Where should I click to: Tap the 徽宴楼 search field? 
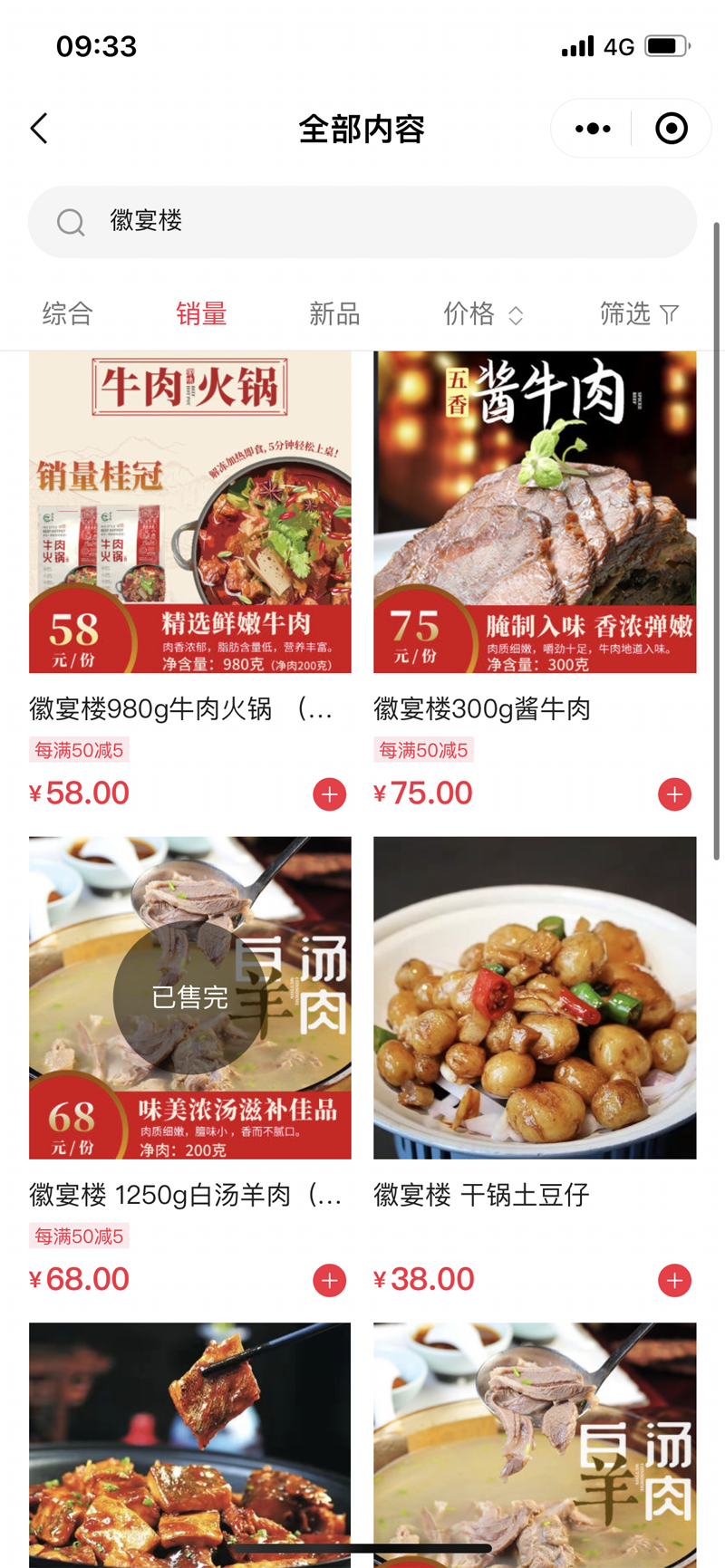pos(362,221)
